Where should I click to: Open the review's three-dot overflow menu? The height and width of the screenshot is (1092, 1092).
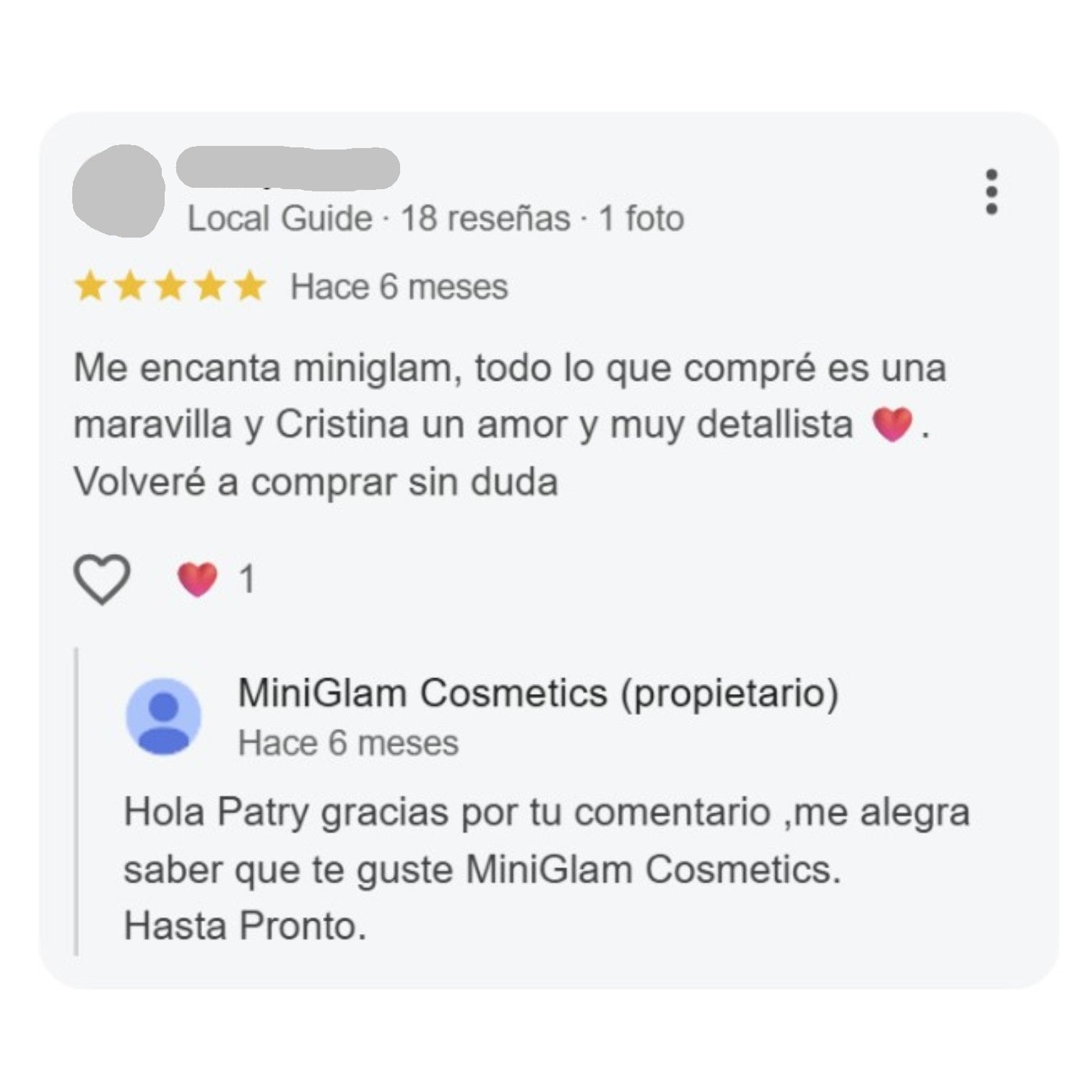pos(992,192)
